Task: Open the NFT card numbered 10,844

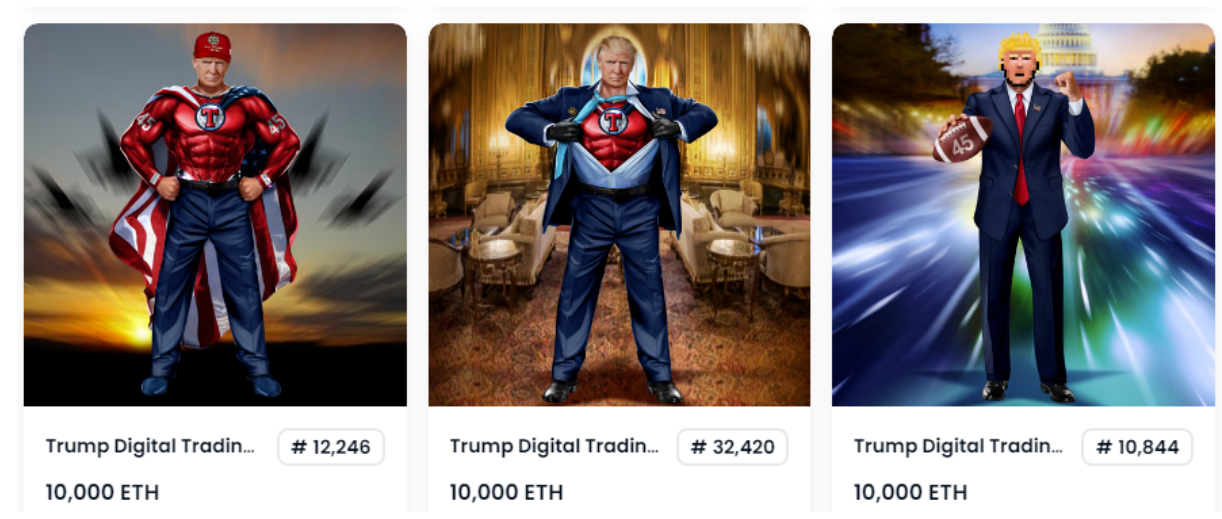Action: (x=1023, y=215)
